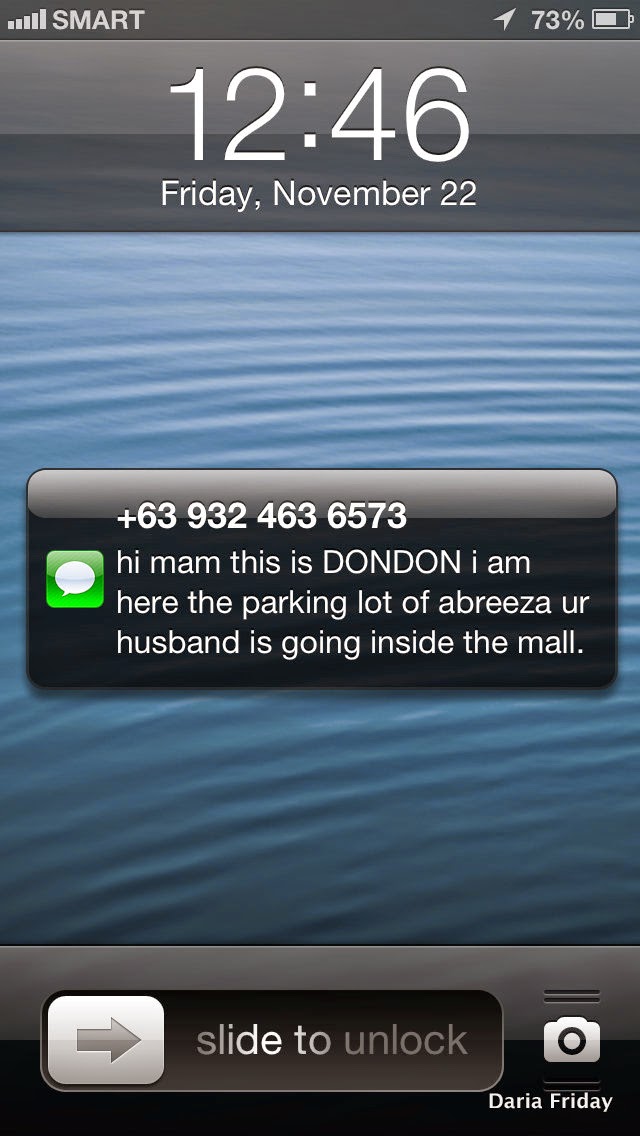The width and height of the screenshot is (640, 1136).
Task: Open the message notification from +63 932 463 6573
Action: (322, 580)
